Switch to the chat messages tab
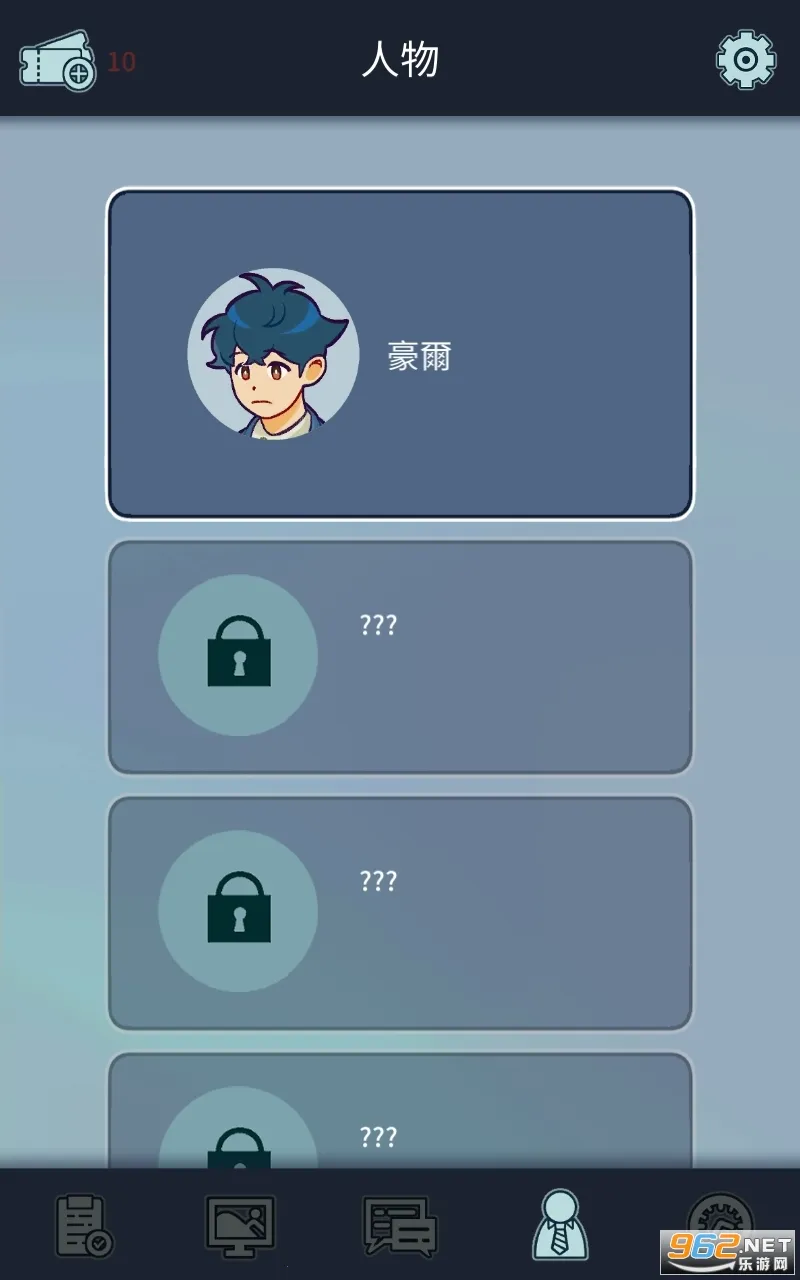 click(x=400, y=1226)
